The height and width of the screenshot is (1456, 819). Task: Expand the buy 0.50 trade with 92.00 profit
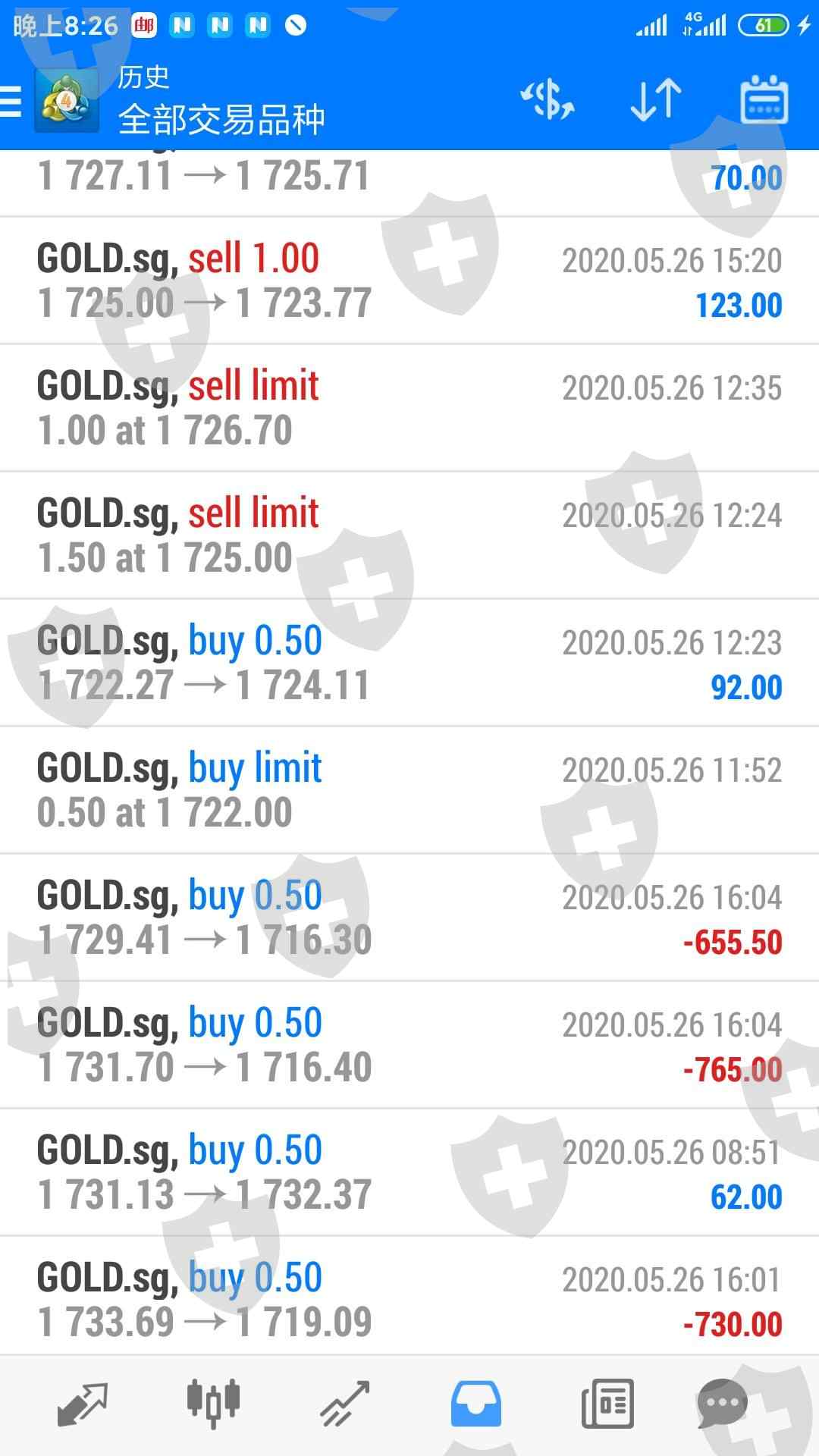click(x=409, y=663)
